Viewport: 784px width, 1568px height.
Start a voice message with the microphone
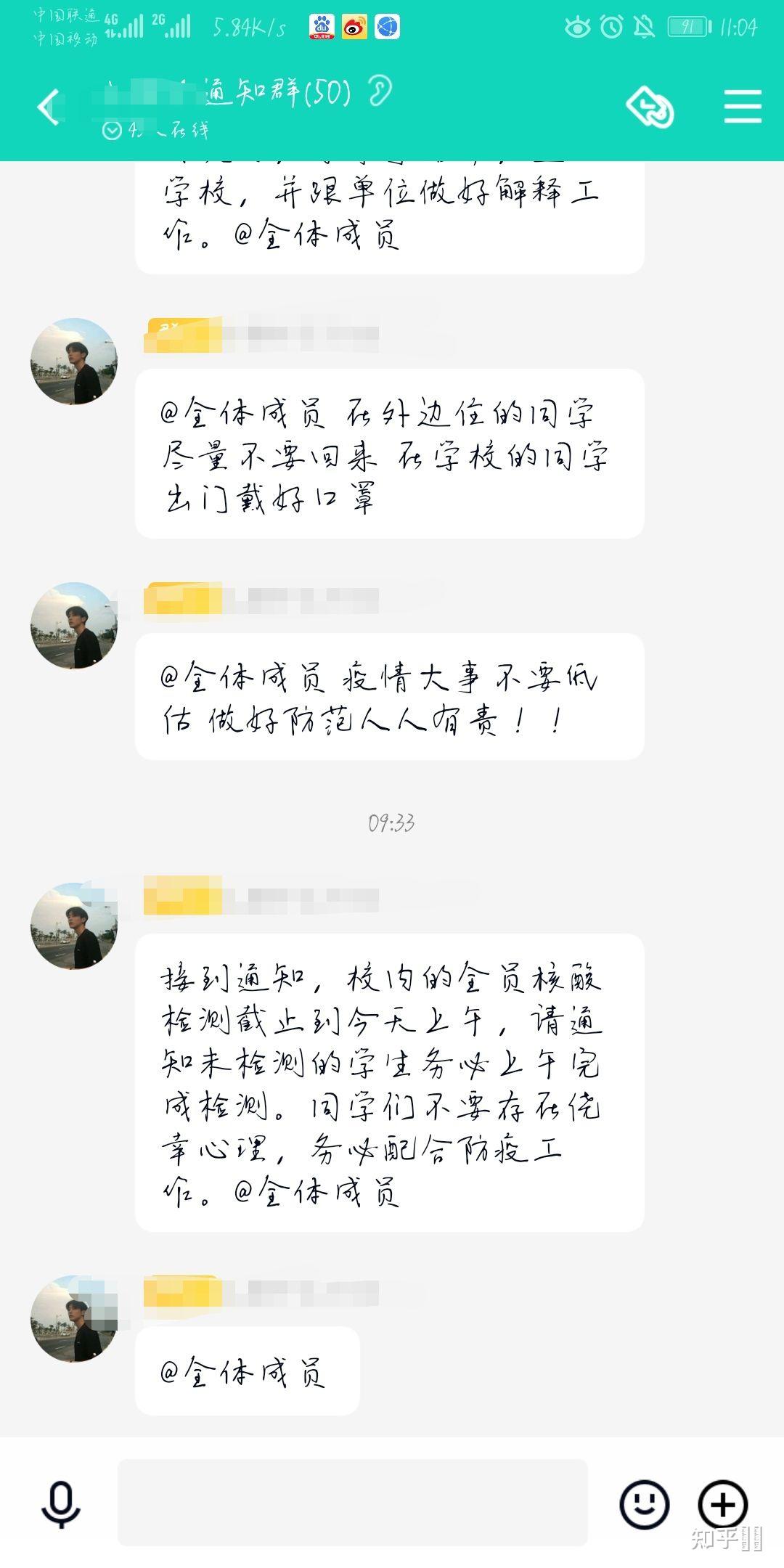[61, 1504]
